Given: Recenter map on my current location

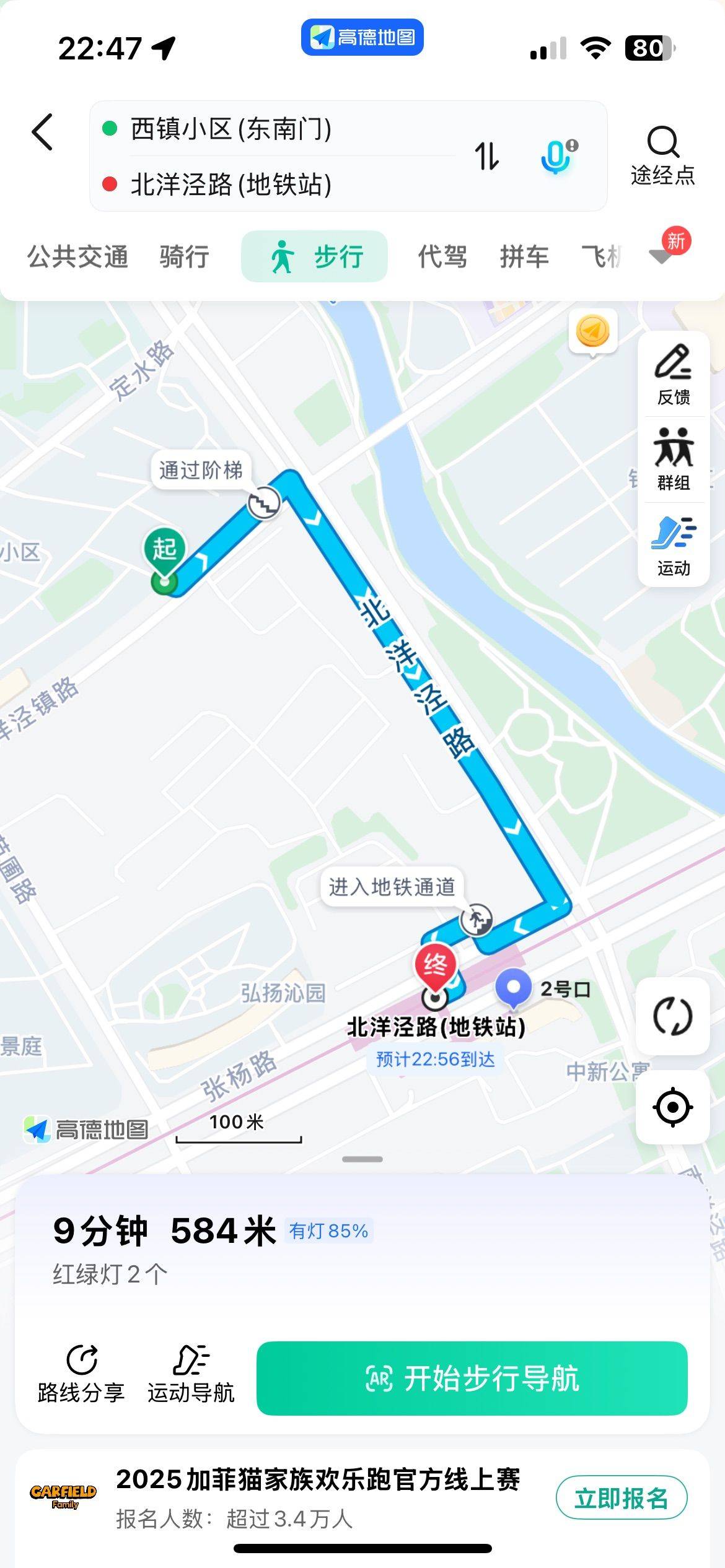Looking at the screenshot, I should coord(672,1107).
